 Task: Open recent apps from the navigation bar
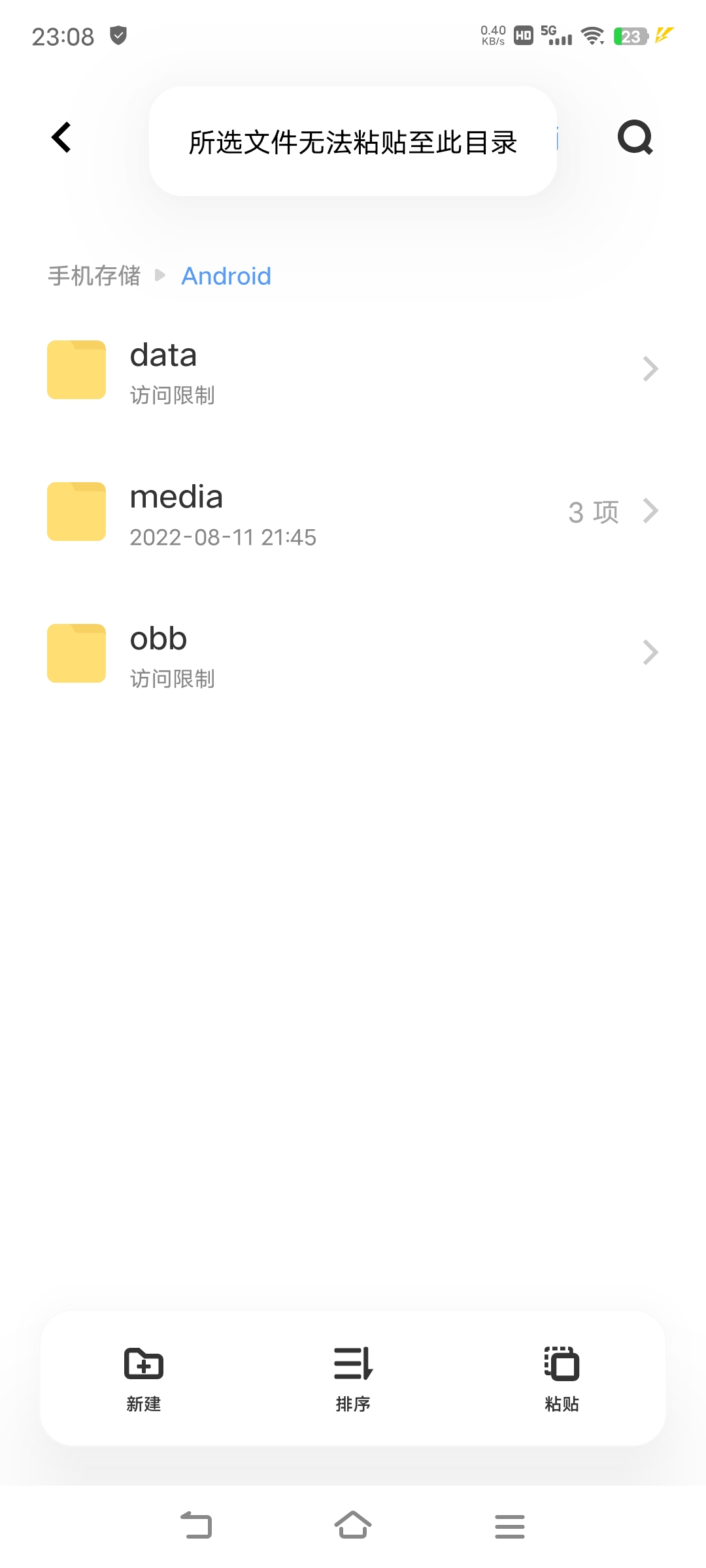tap(510, 1526)
